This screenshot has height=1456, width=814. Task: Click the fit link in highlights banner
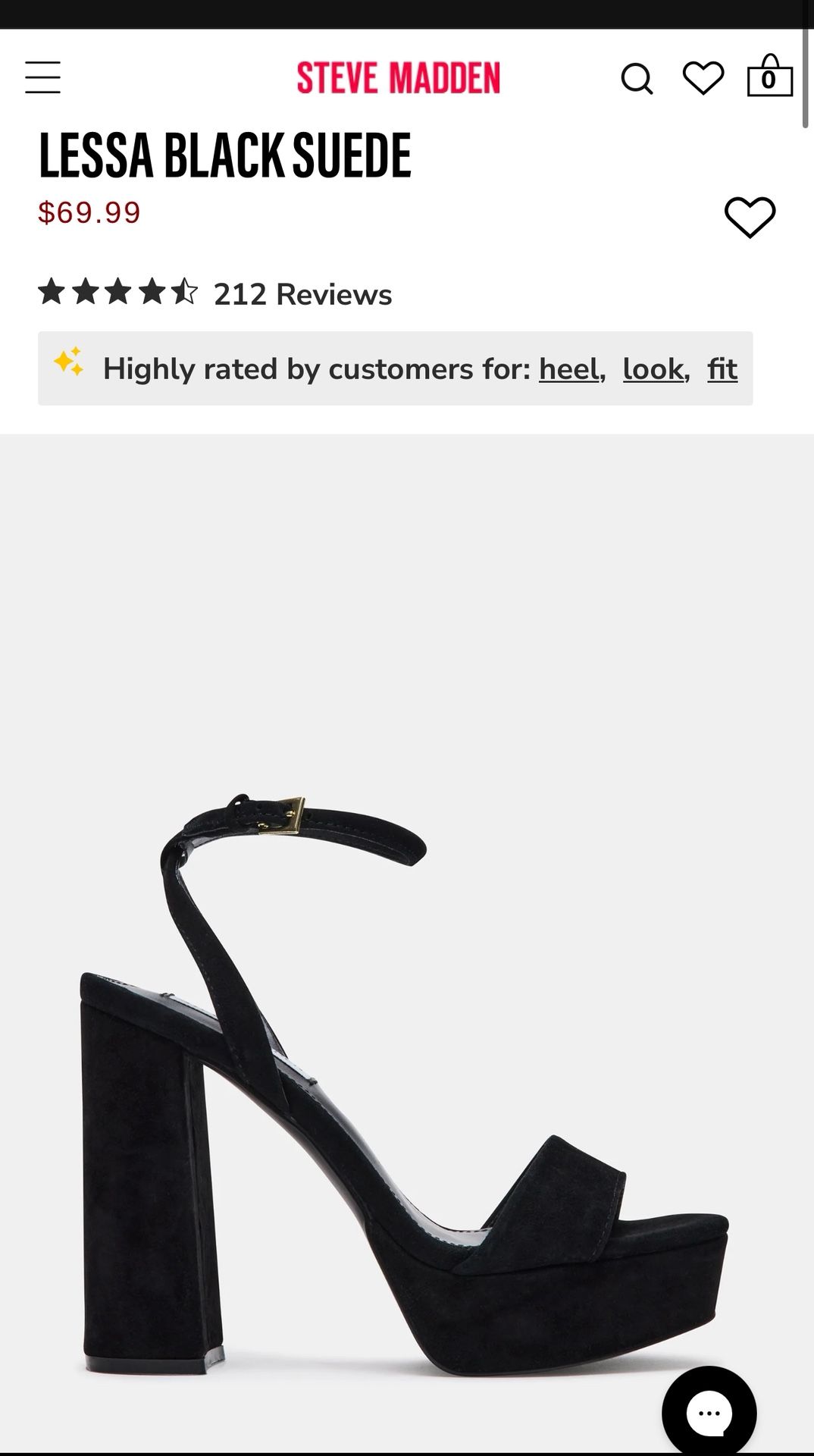[x=722, y=369]
